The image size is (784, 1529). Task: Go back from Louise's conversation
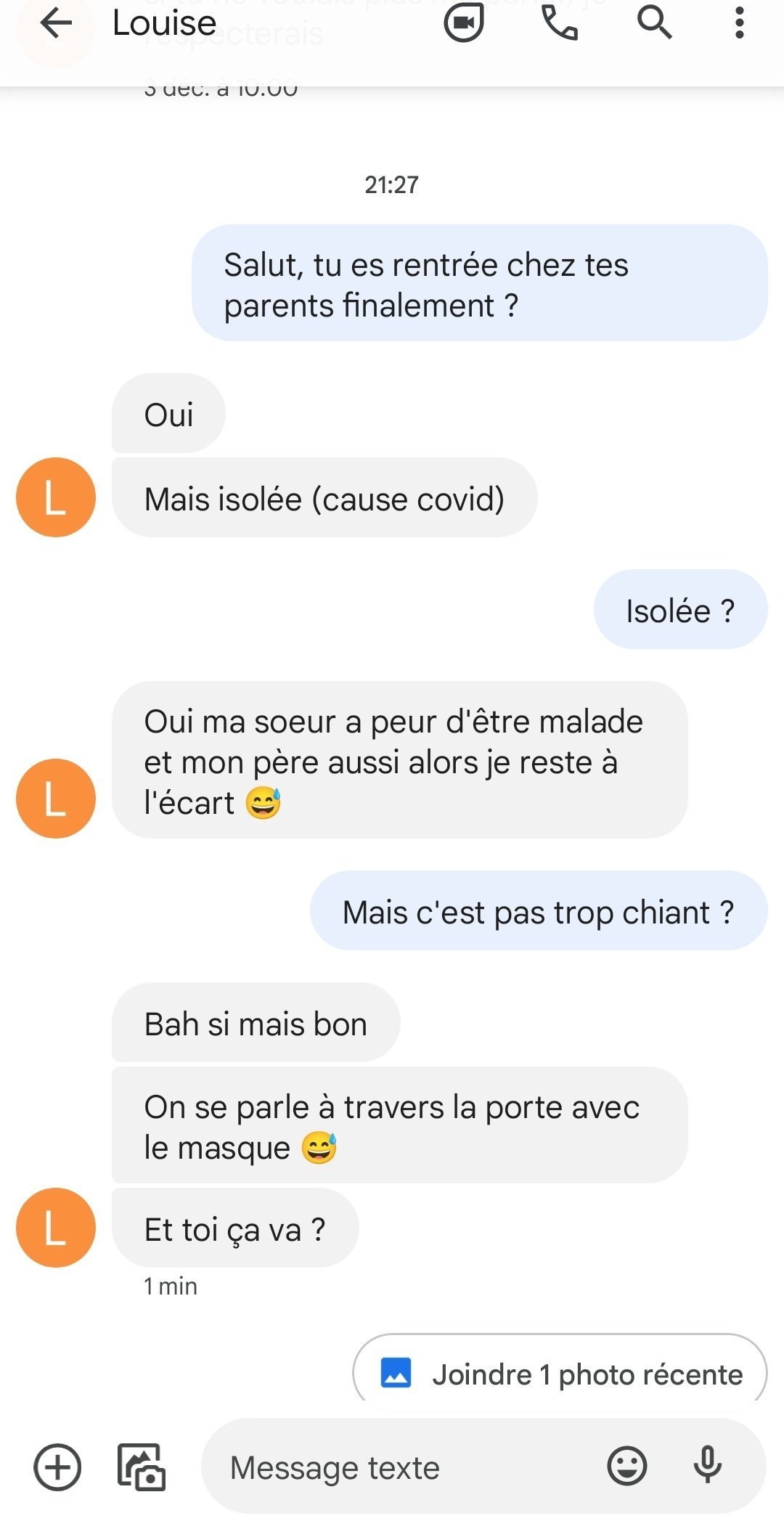click(56, 23)
